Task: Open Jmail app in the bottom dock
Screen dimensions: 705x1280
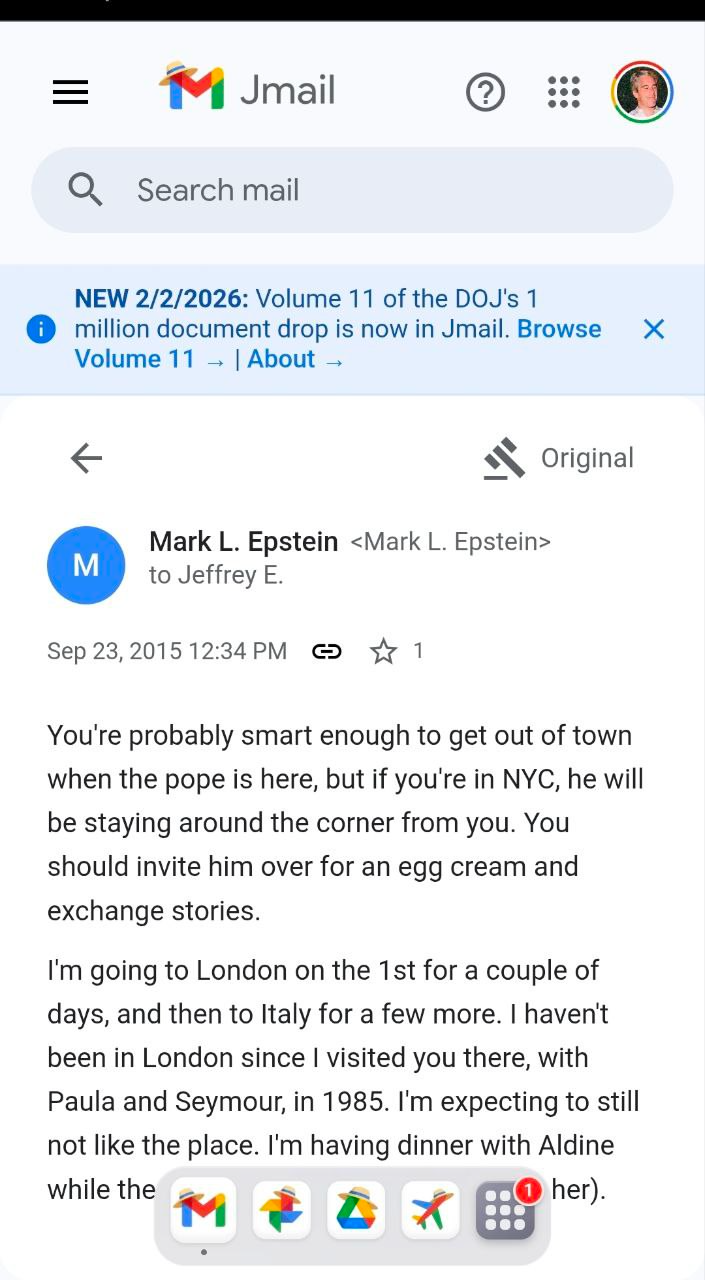Action: [203, 1211]
